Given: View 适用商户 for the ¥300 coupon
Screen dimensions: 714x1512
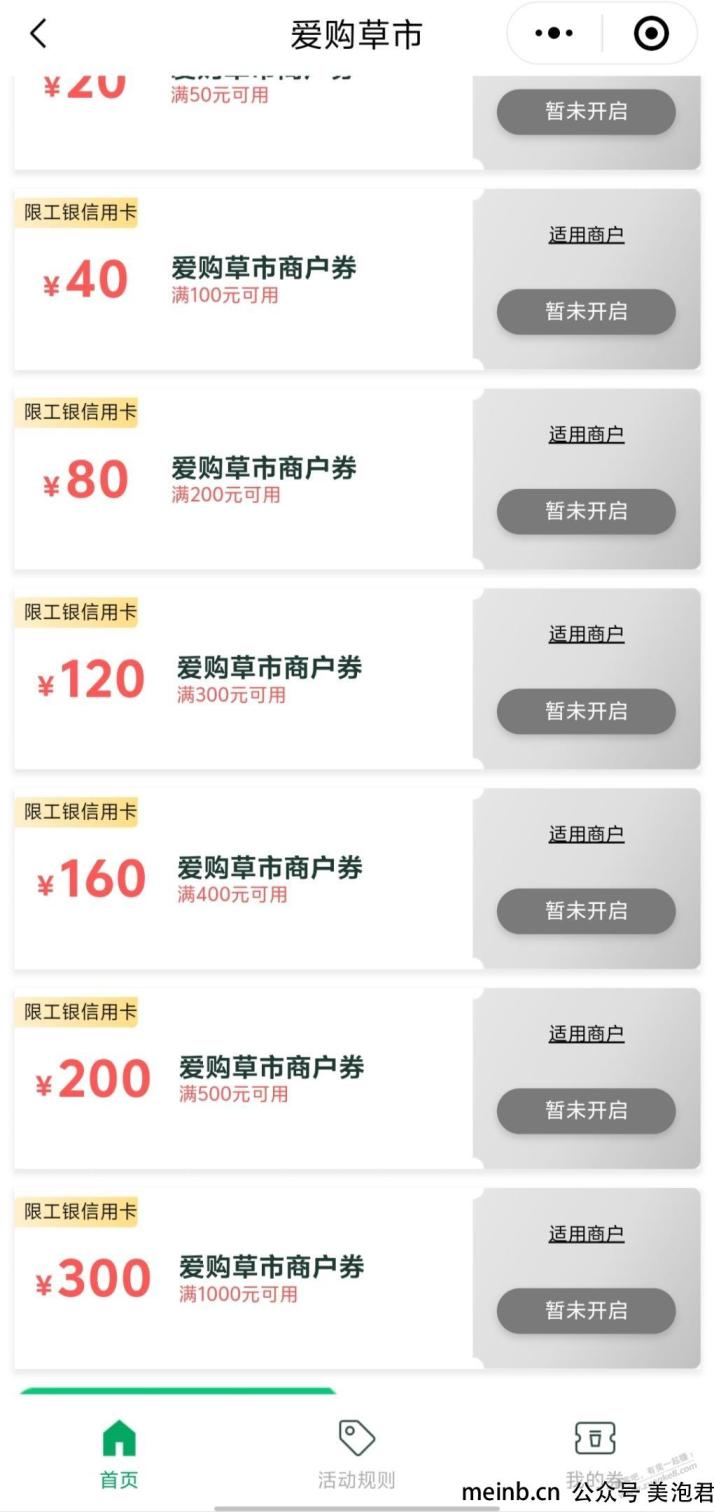Looking at the screenshot, I should click(x=586, y=1234).
